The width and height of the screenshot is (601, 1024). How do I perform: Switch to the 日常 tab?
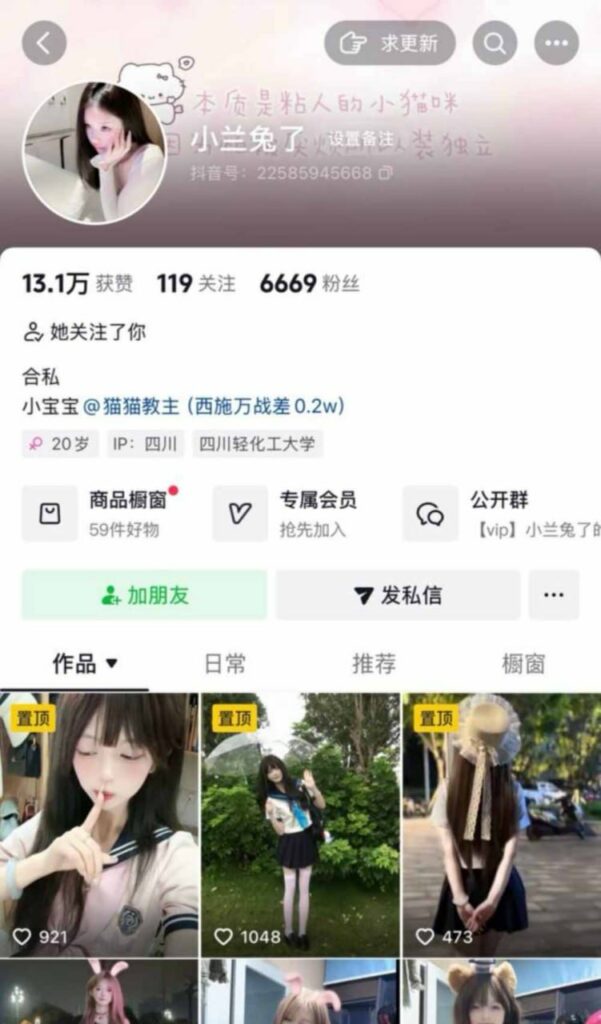tap(224, 663)
